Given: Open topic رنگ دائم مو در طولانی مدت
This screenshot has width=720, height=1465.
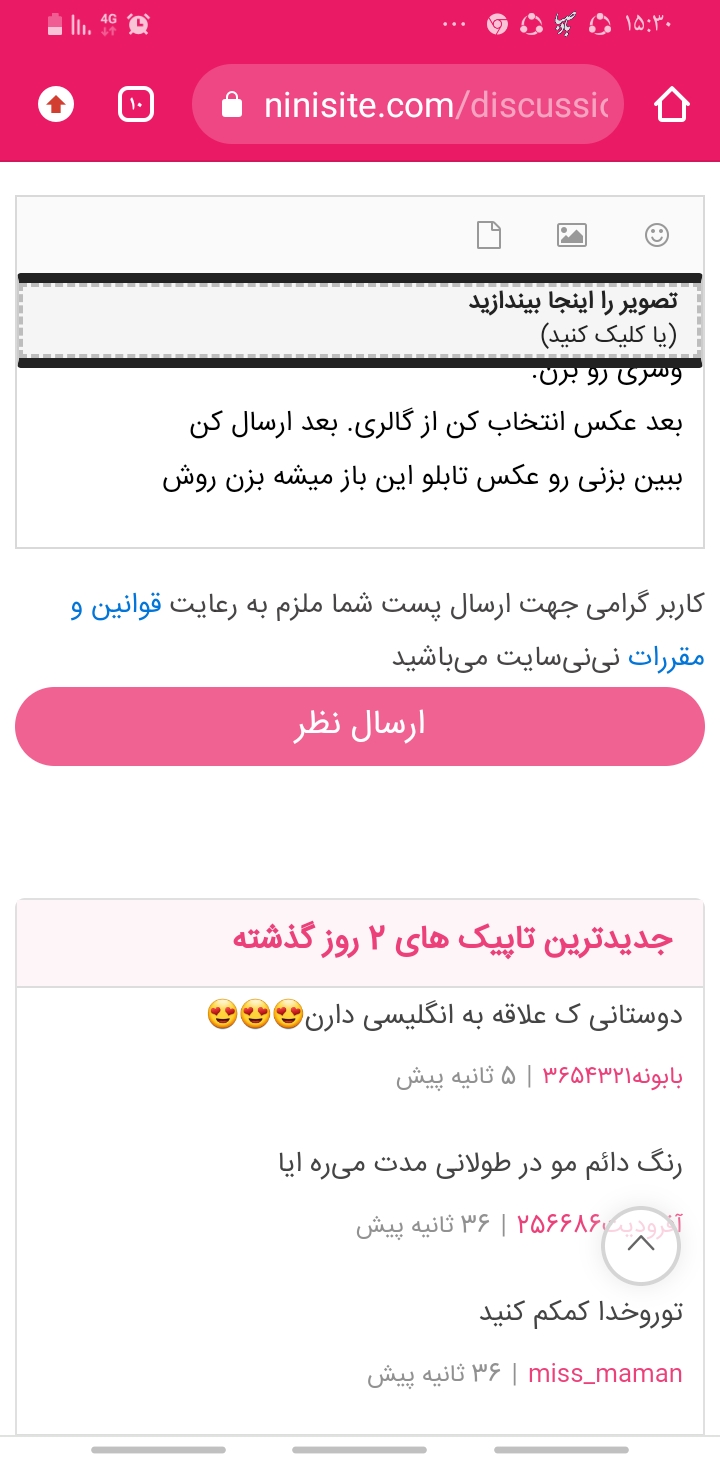Looking at the screenshot, I should coord(480,1164).
